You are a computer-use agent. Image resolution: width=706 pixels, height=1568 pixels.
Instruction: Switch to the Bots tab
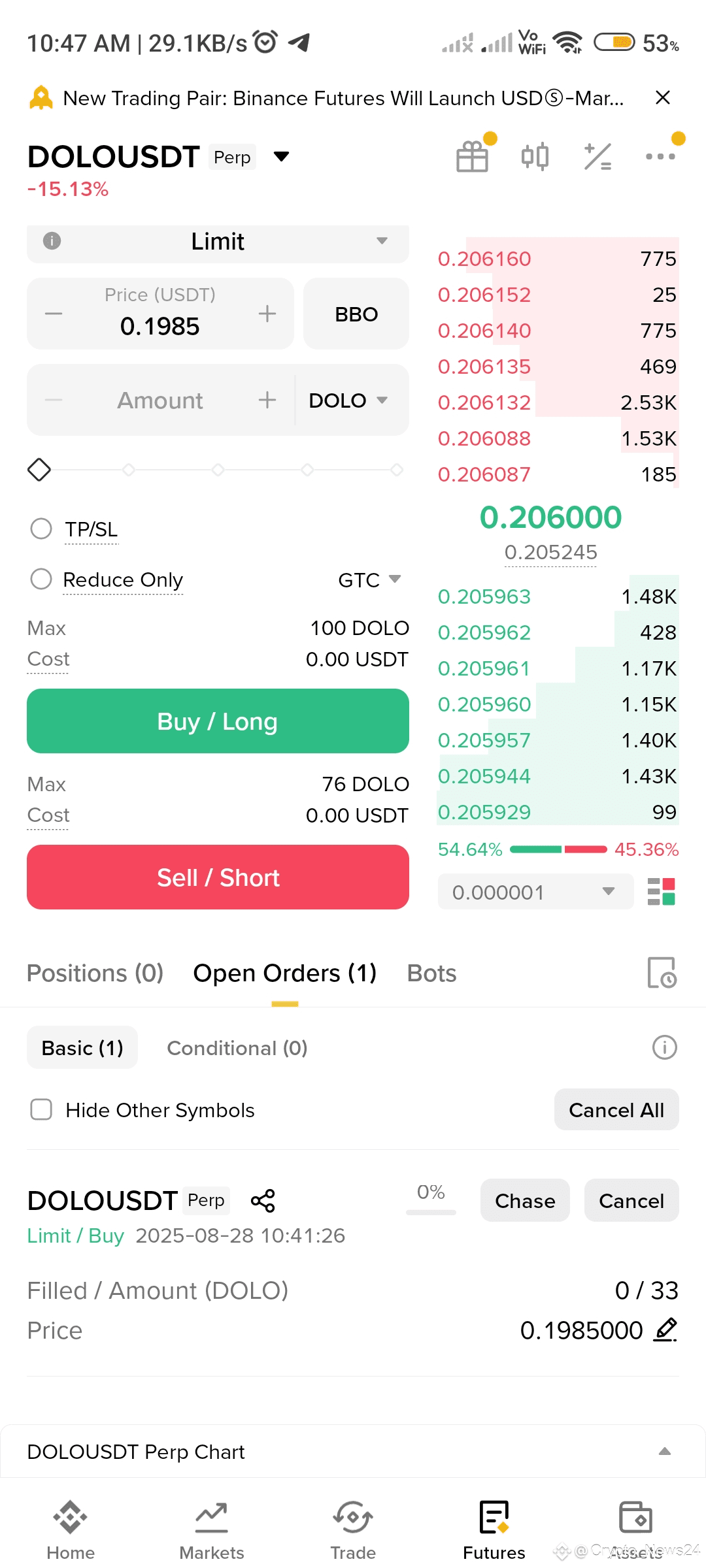(431, 973)
